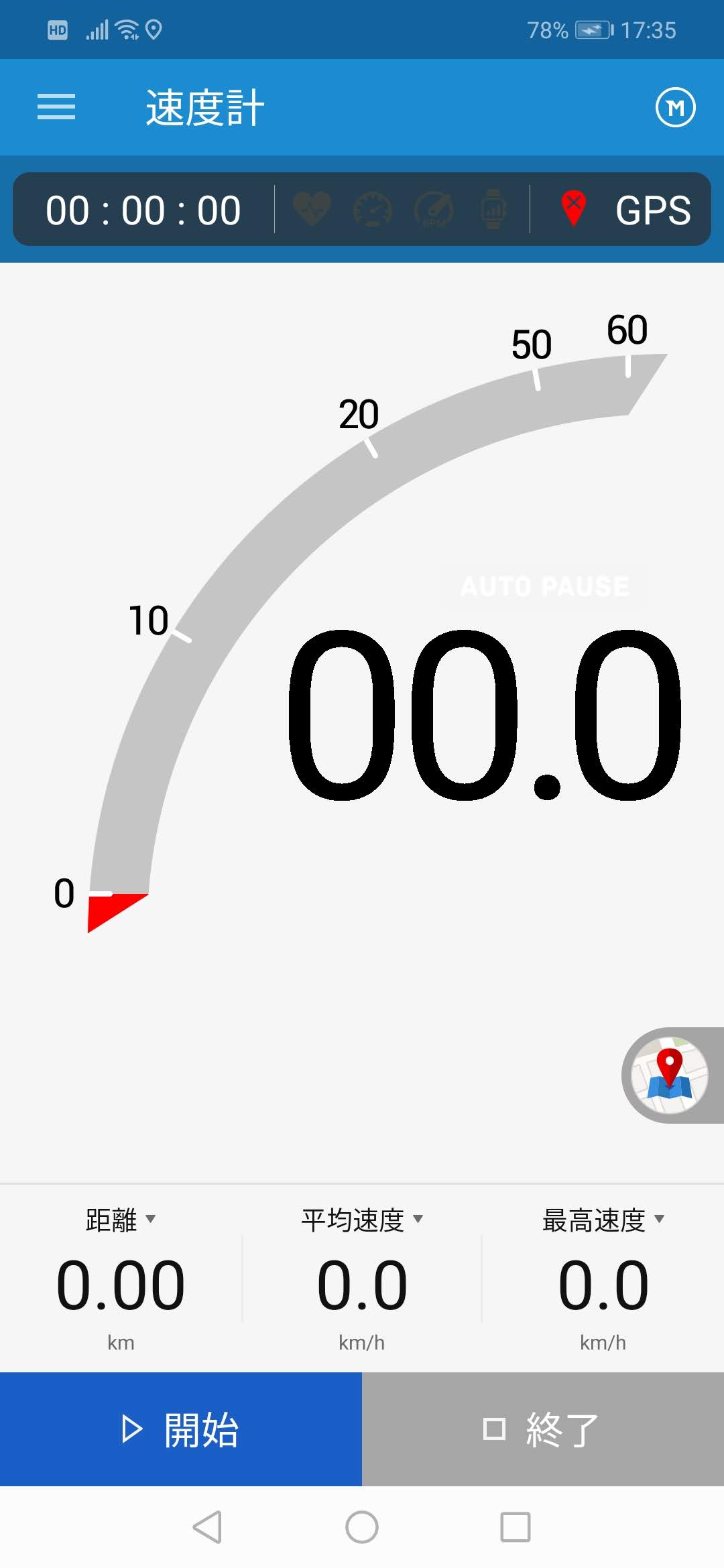
Task: Go to the system home screen
Action: click(x=362, y=1527)
